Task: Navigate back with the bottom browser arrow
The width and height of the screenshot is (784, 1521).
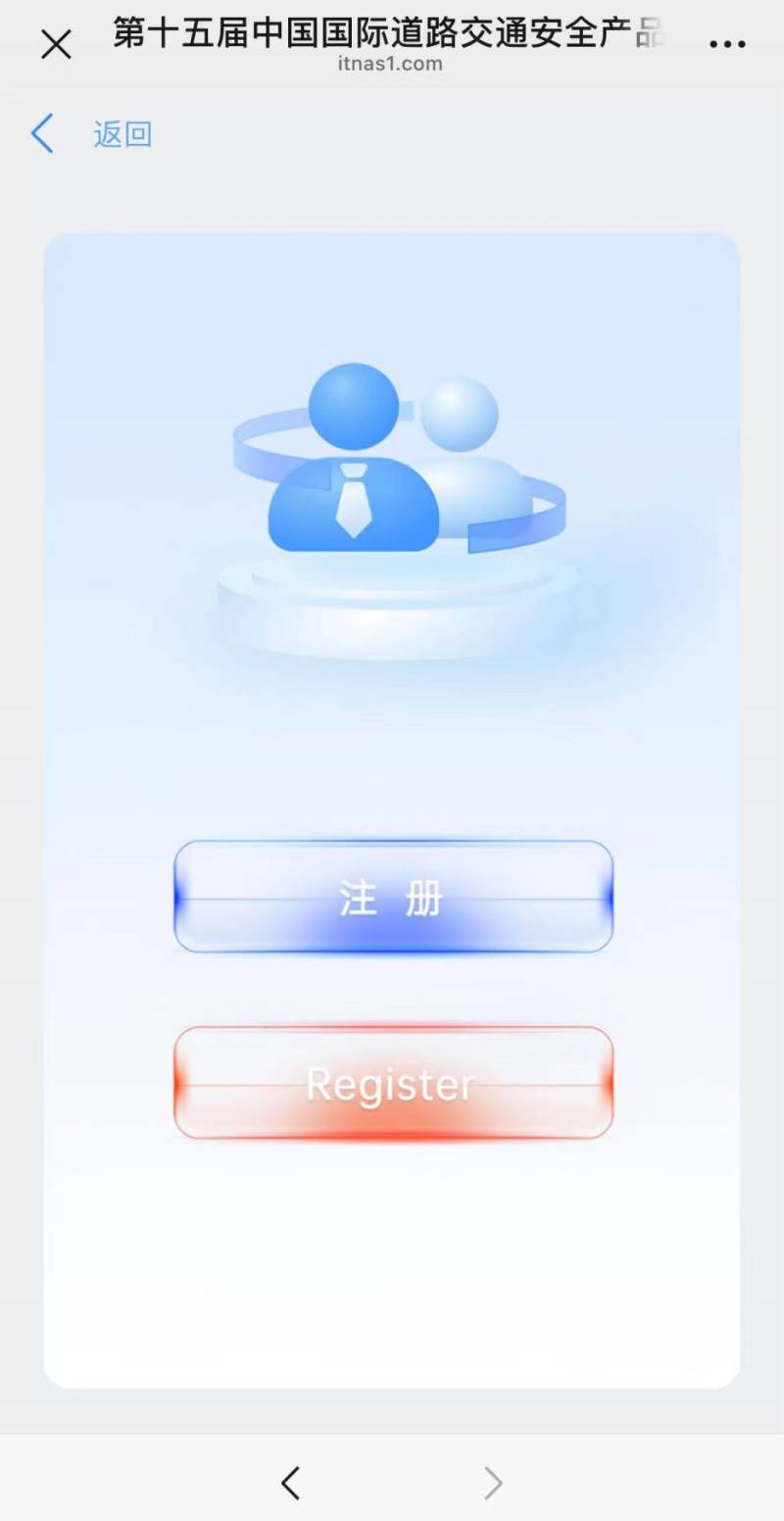Action: [x=291, y=1483]
